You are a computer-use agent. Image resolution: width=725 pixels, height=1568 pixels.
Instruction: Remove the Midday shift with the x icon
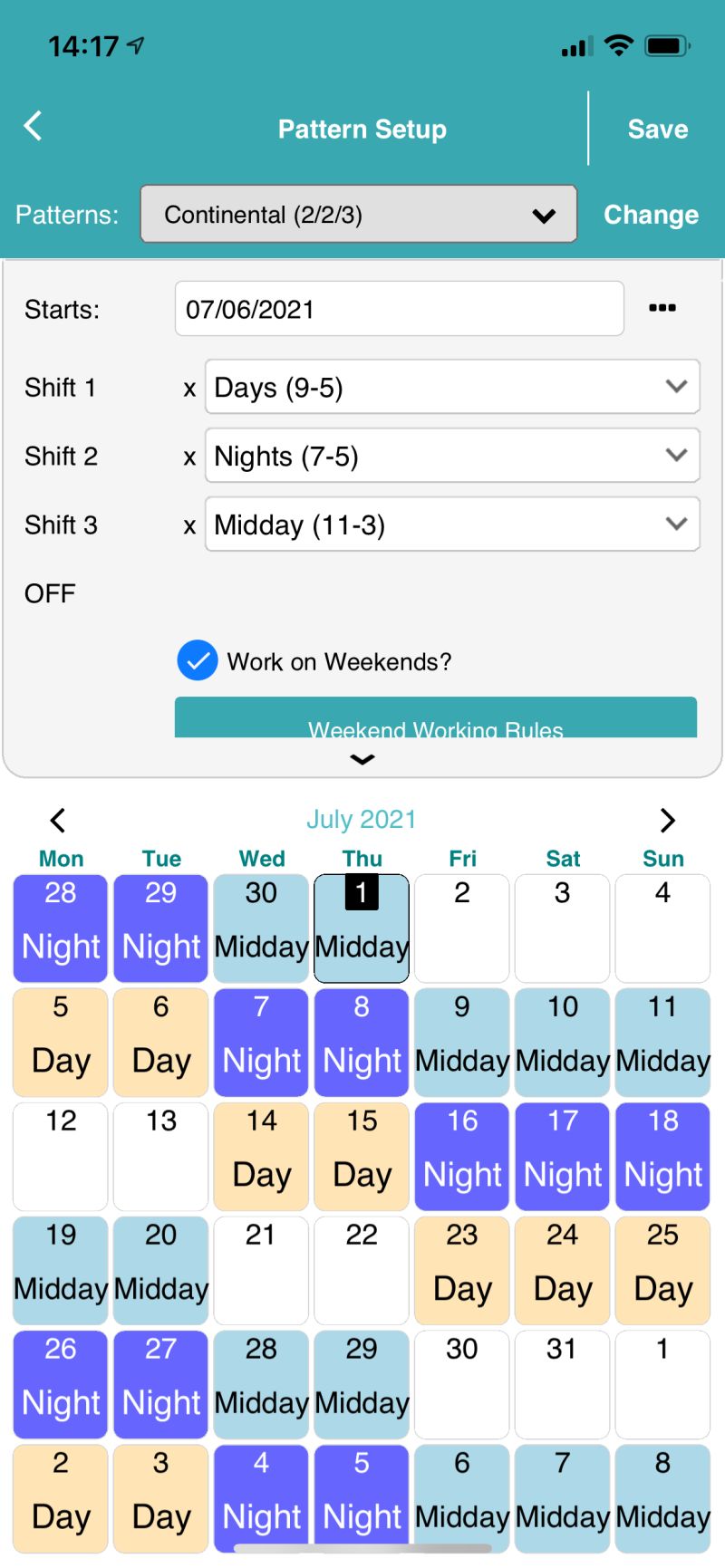pos(189,524)
